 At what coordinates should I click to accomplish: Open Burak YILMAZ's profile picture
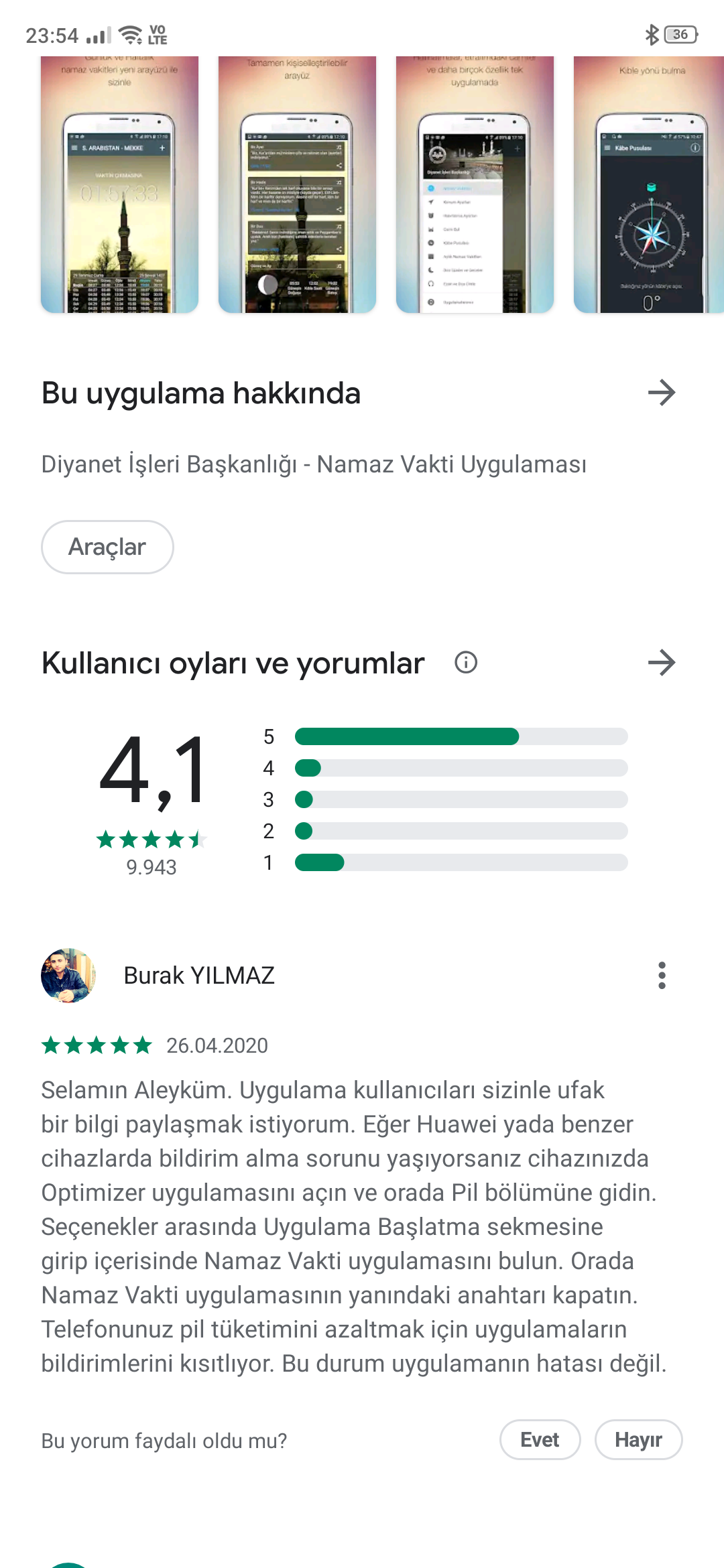click(68, 976)
